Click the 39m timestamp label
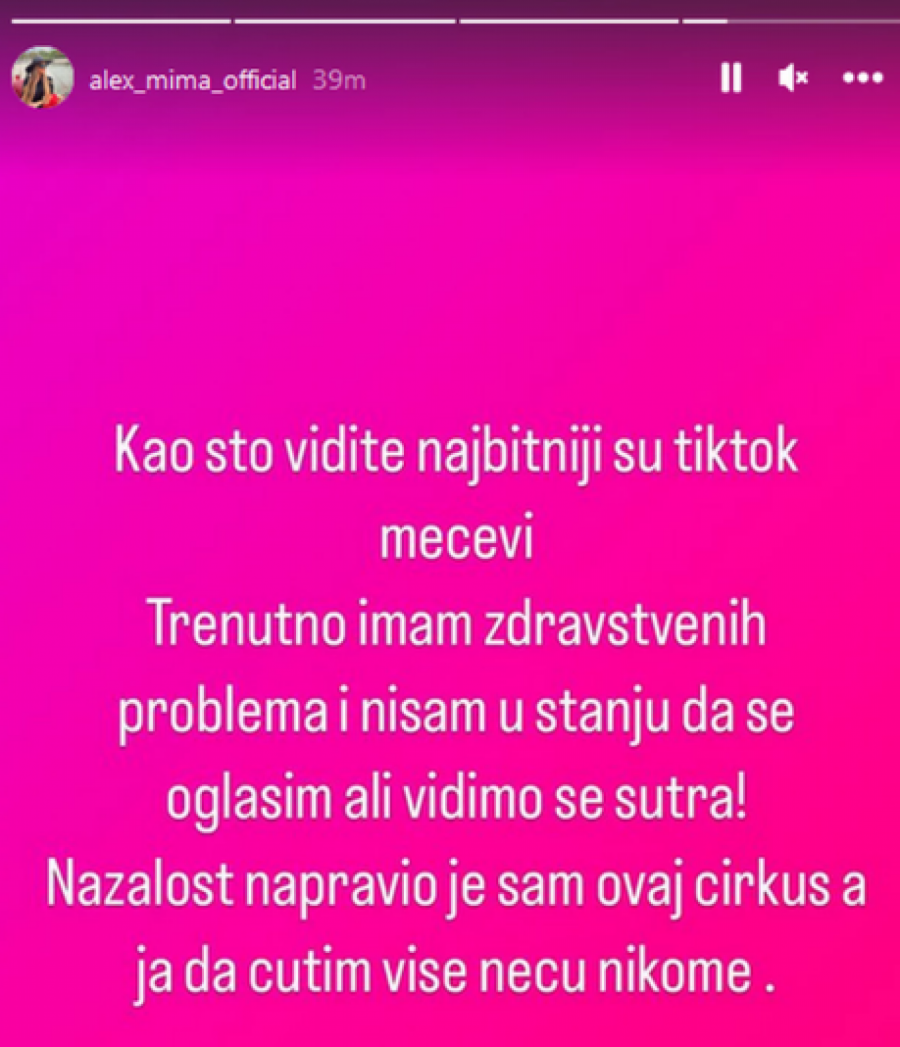Screen dimensions: 900x1047 click(x=338, y=79)
